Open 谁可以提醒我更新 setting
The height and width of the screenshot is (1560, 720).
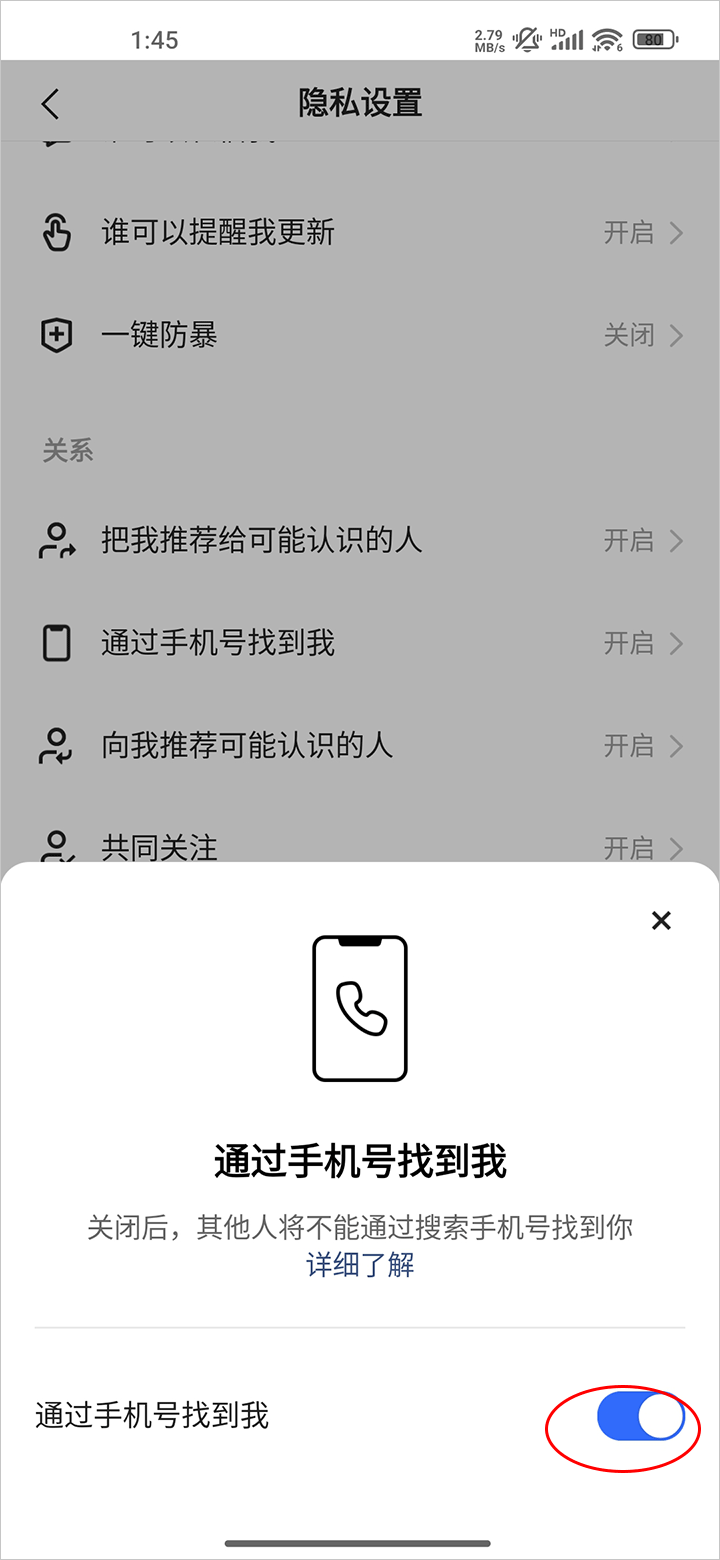click(360, 233)
